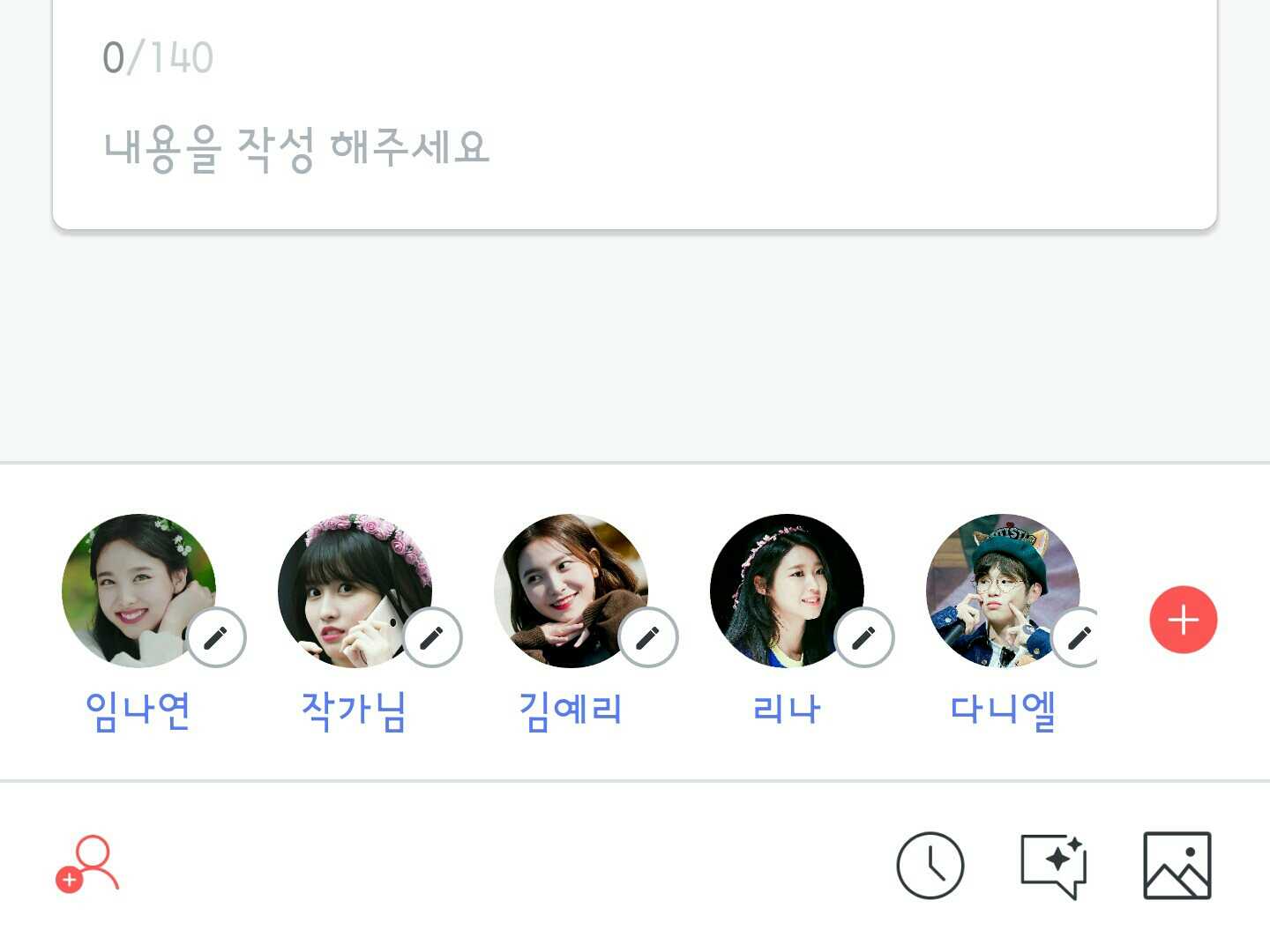This screenshot has height=952, width=1270.
Task: Edit the 임나연 character with the pencil icon
Action: click(x=216, y=637)
